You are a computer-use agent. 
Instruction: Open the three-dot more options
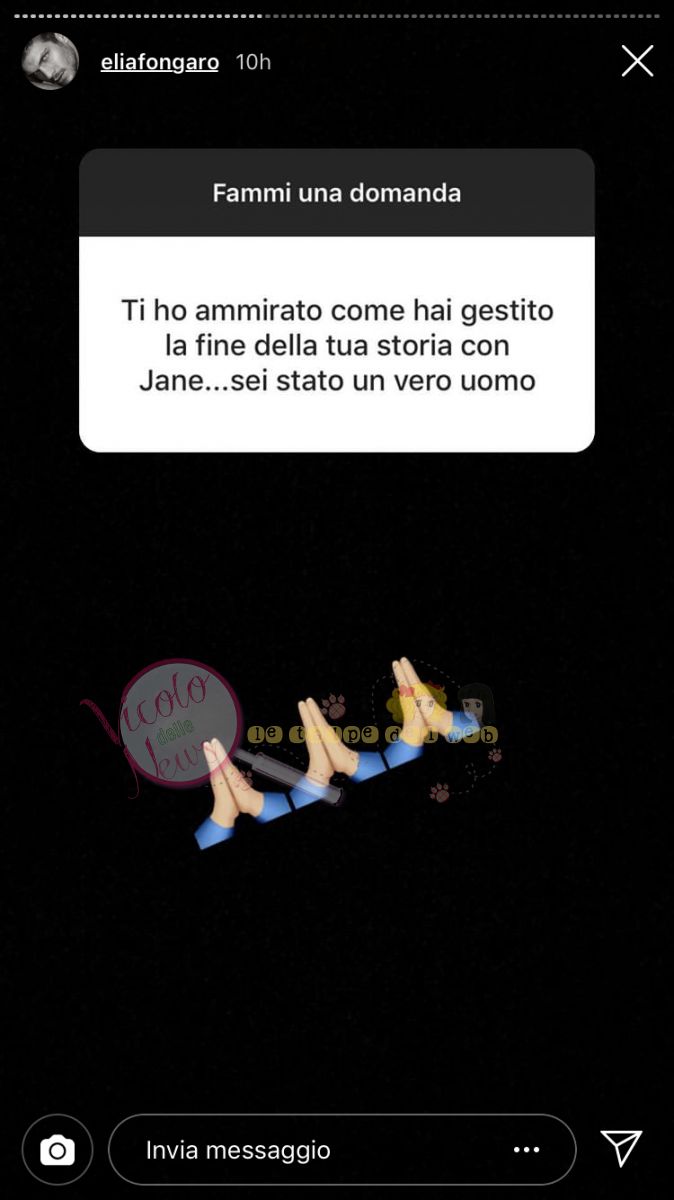pyautogui.click(x=527, y=1150)
